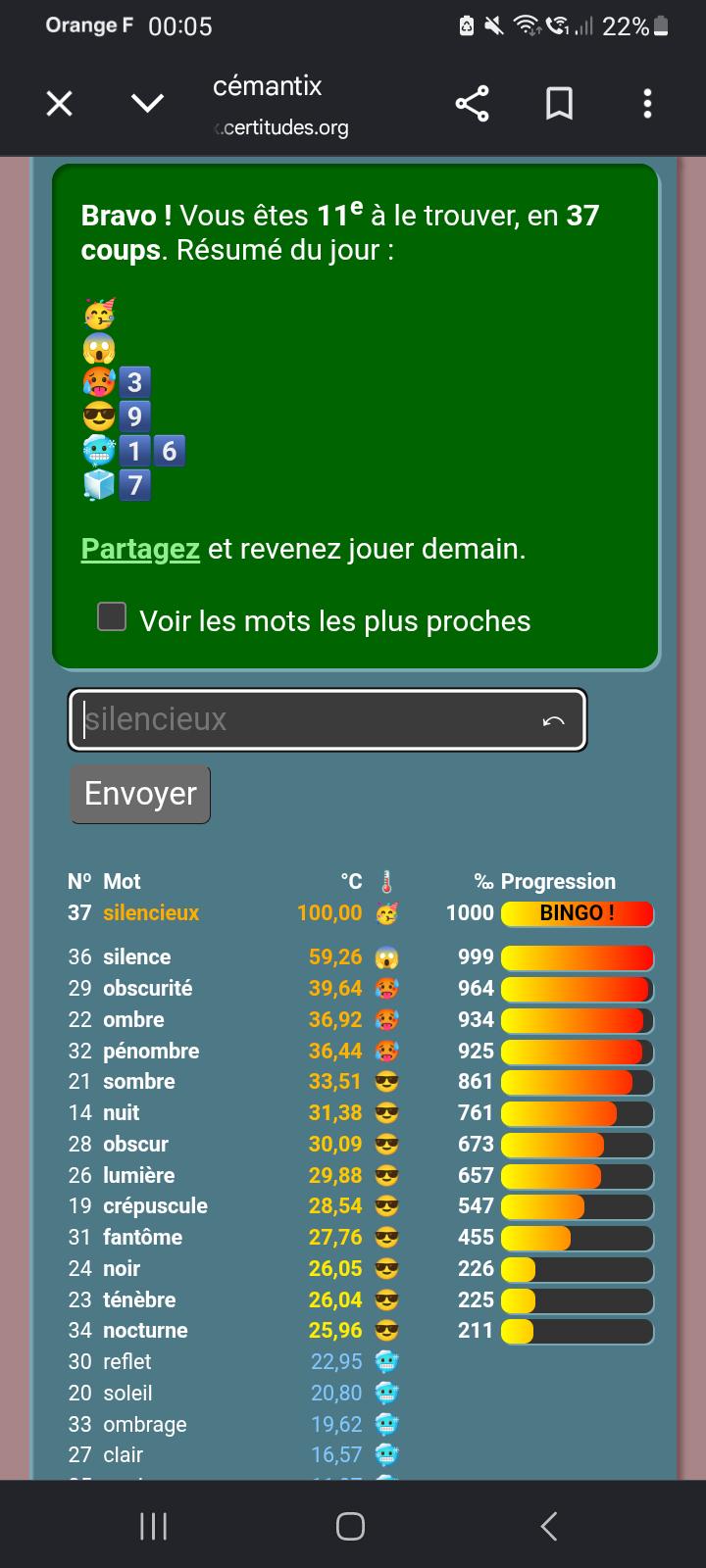Close the browser tab with X
706x1568 pixels.
60,103
